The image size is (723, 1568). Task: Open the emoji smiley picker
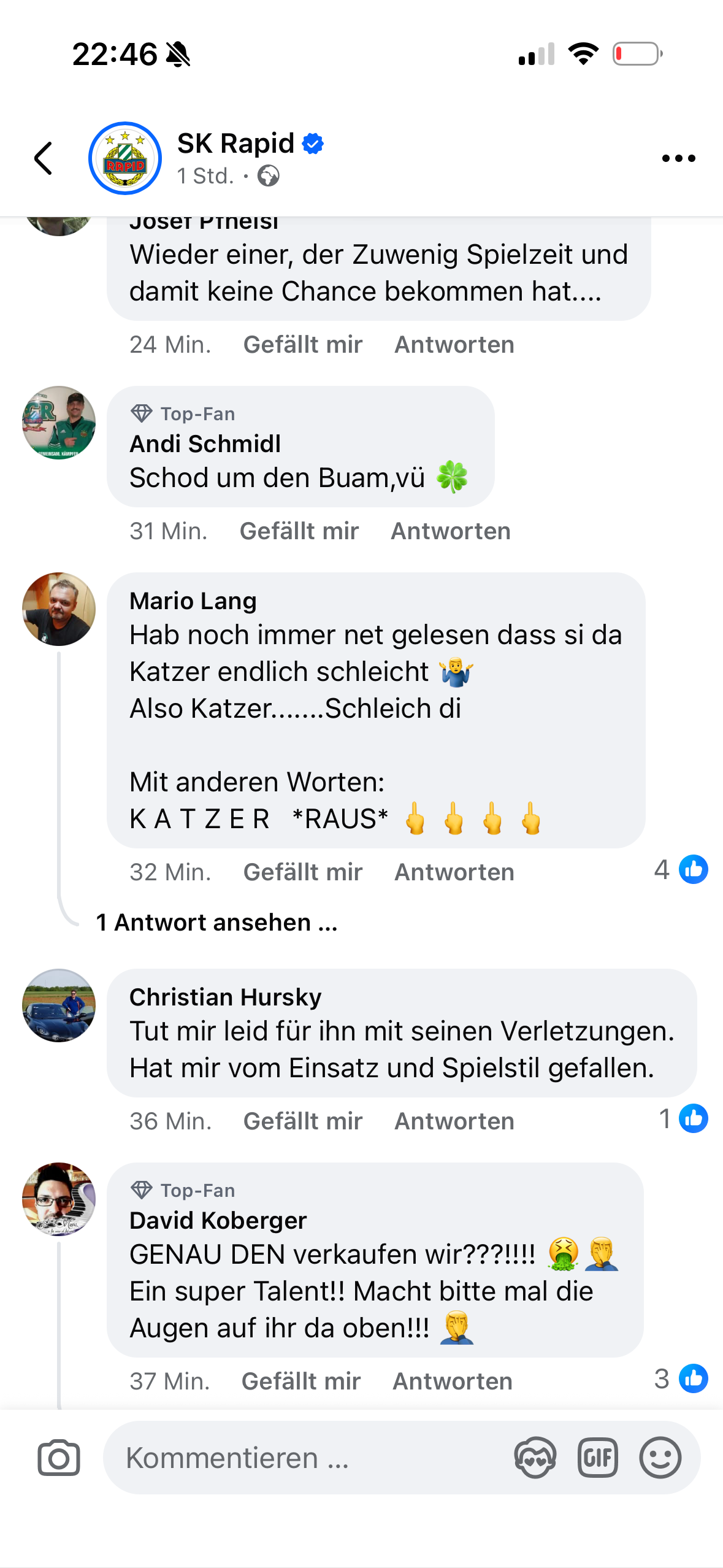660,1458
